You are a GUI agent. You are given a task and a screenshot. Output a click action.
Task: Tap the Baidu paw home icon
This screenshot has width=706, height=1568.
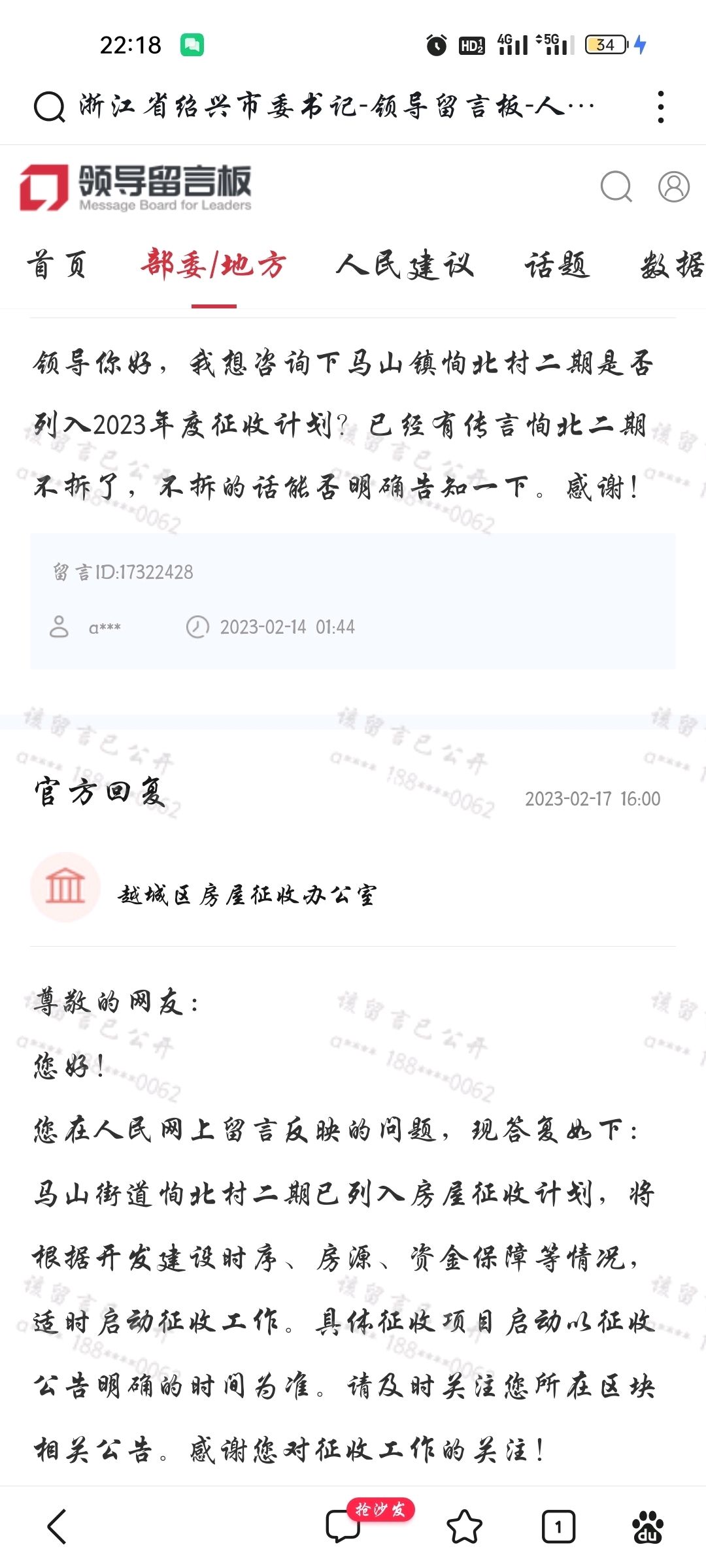pyautogui.click(x=648, y=1527)
